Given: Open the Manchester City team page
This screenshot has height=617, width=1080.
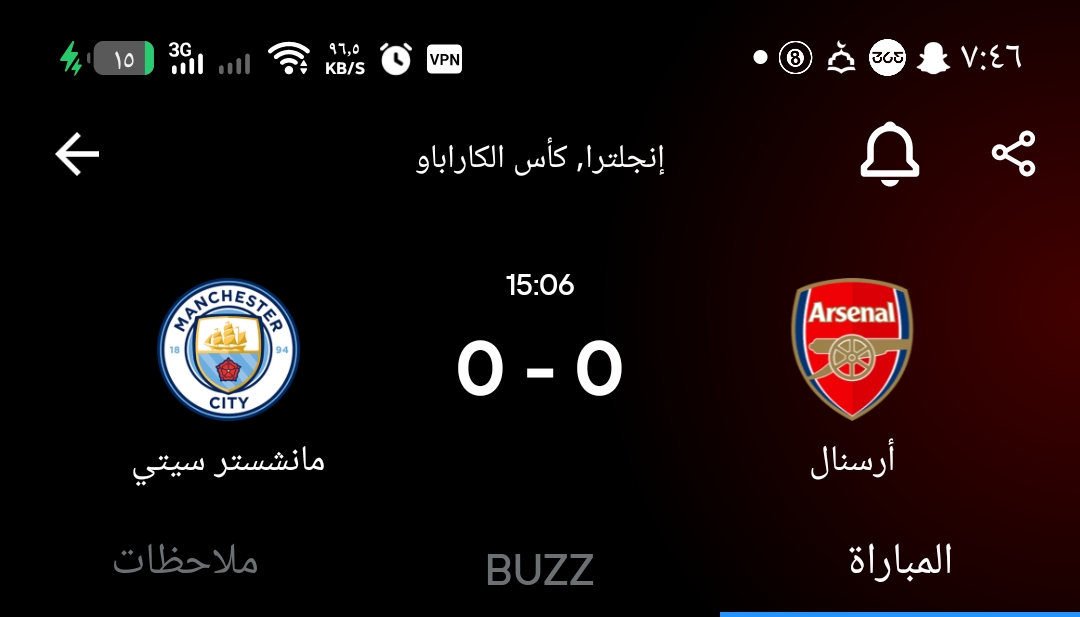Looking at the screenshot, I should [229, 349].
